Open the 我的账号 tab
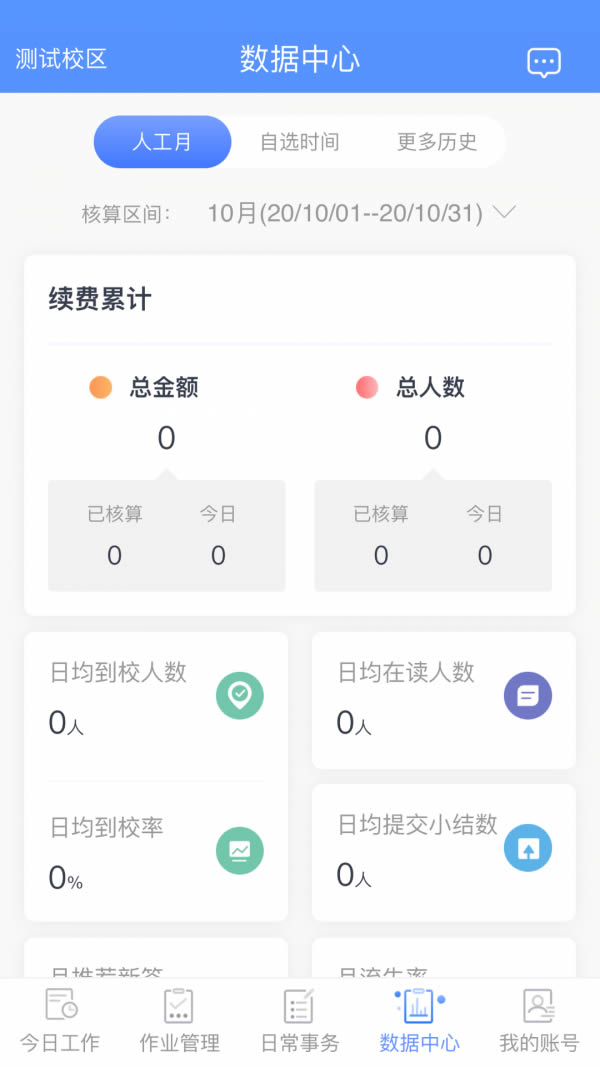 point(539,1021)
